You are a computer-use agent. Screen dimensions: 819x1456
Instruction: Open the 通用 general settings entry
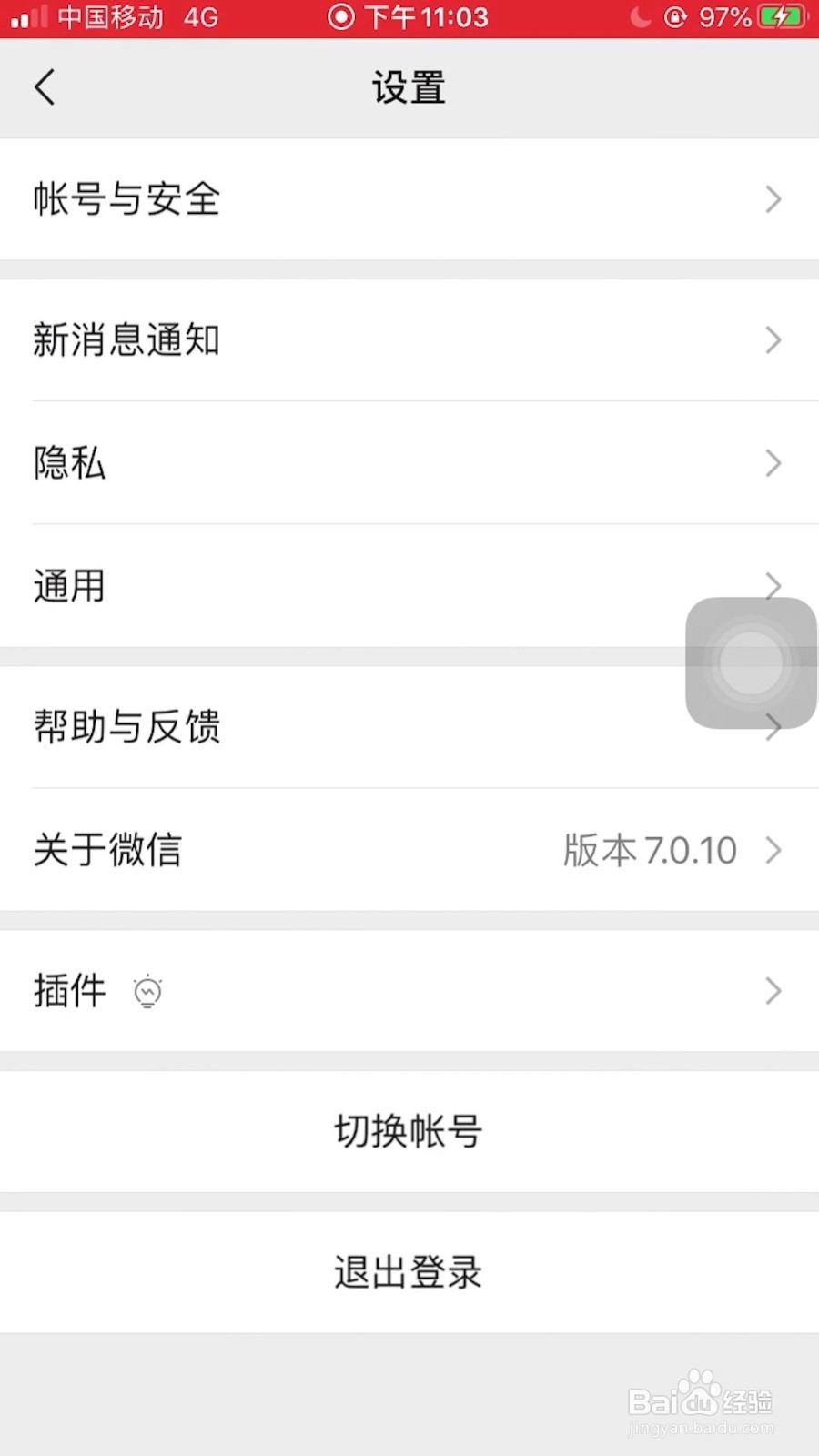click(x=409, y=585)
